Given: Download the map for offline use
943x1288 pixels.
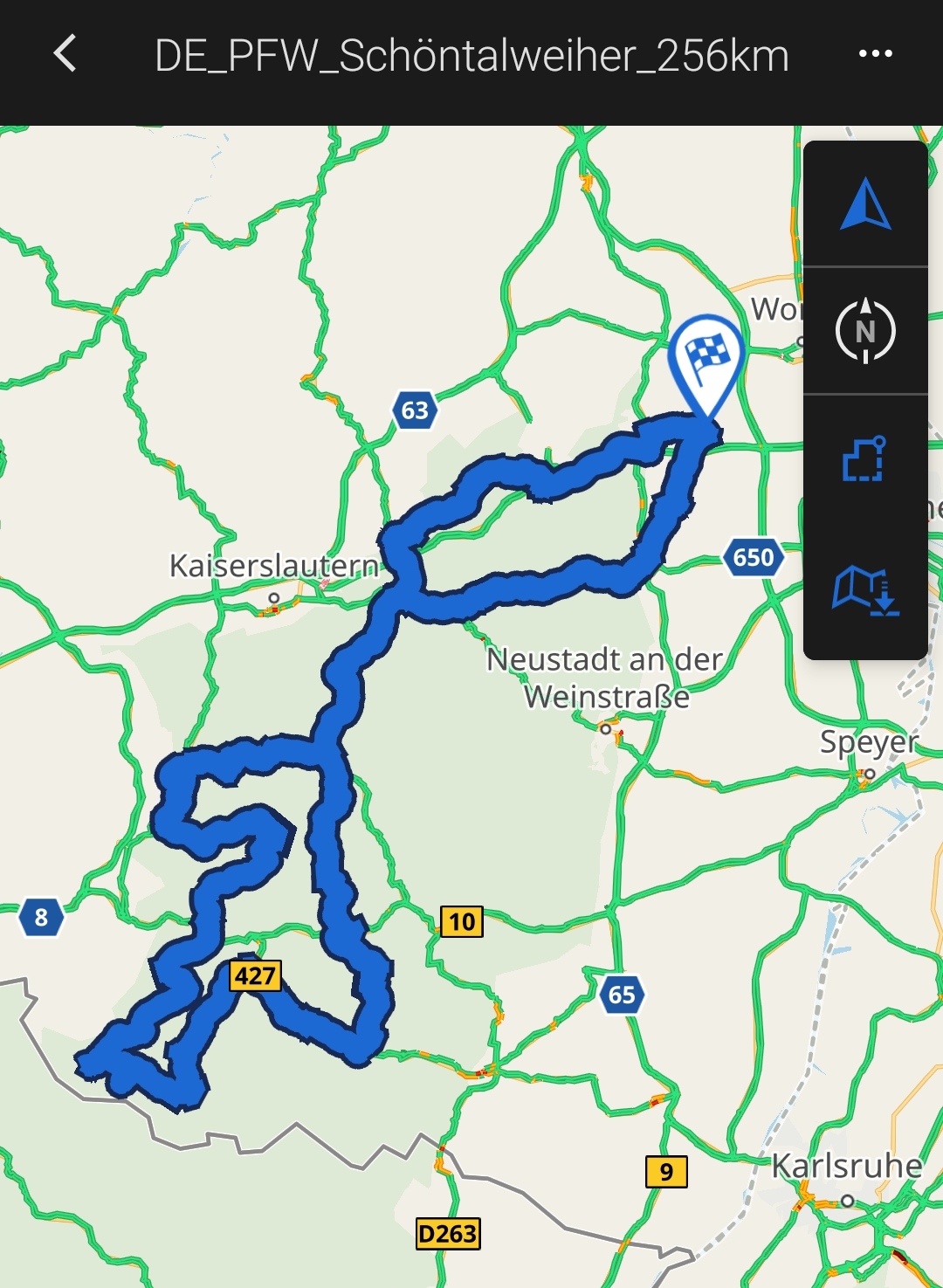Looking at the screenshot, I should tap(864, 590).
